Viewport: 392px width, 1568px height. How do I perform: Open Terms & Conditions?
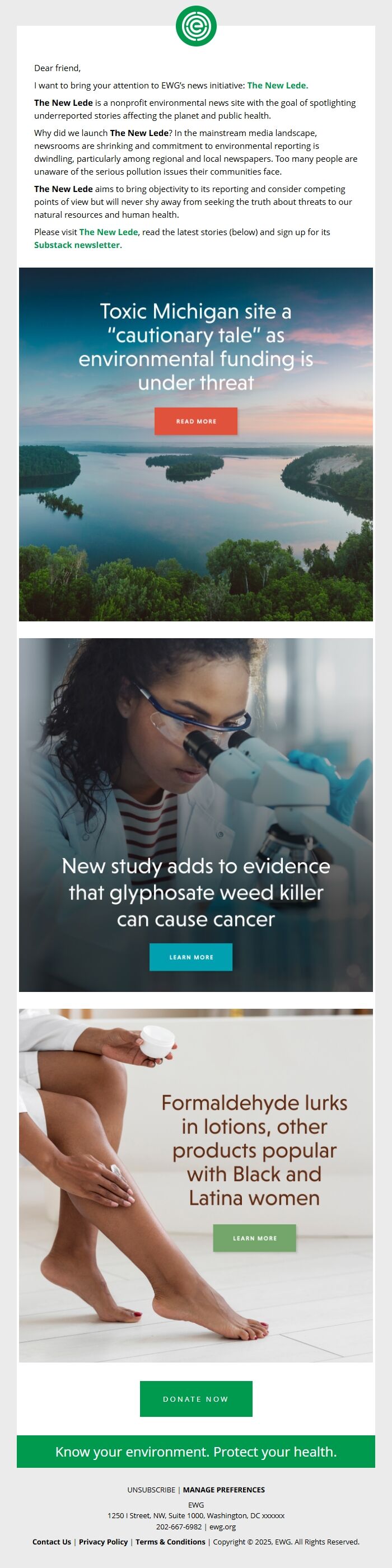coord(170,1542)
